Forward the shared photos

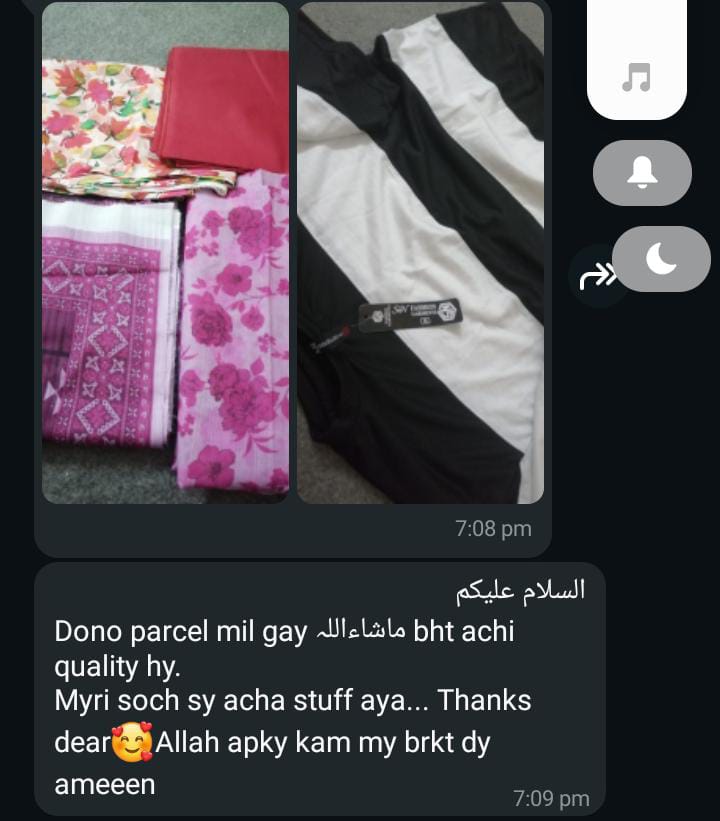click(x=597, y=277)
